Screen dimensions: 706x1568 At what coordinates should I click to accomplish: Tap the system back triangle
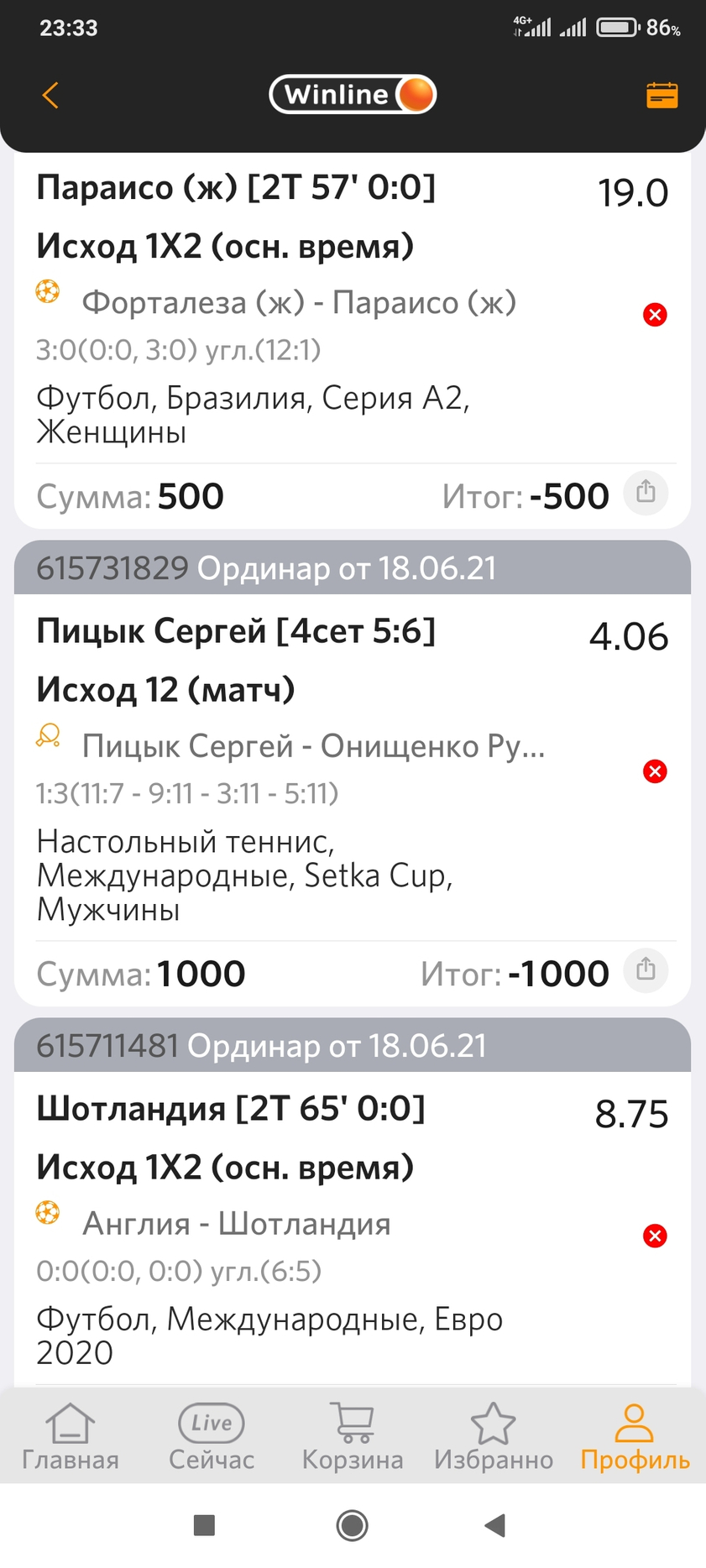495,1525
